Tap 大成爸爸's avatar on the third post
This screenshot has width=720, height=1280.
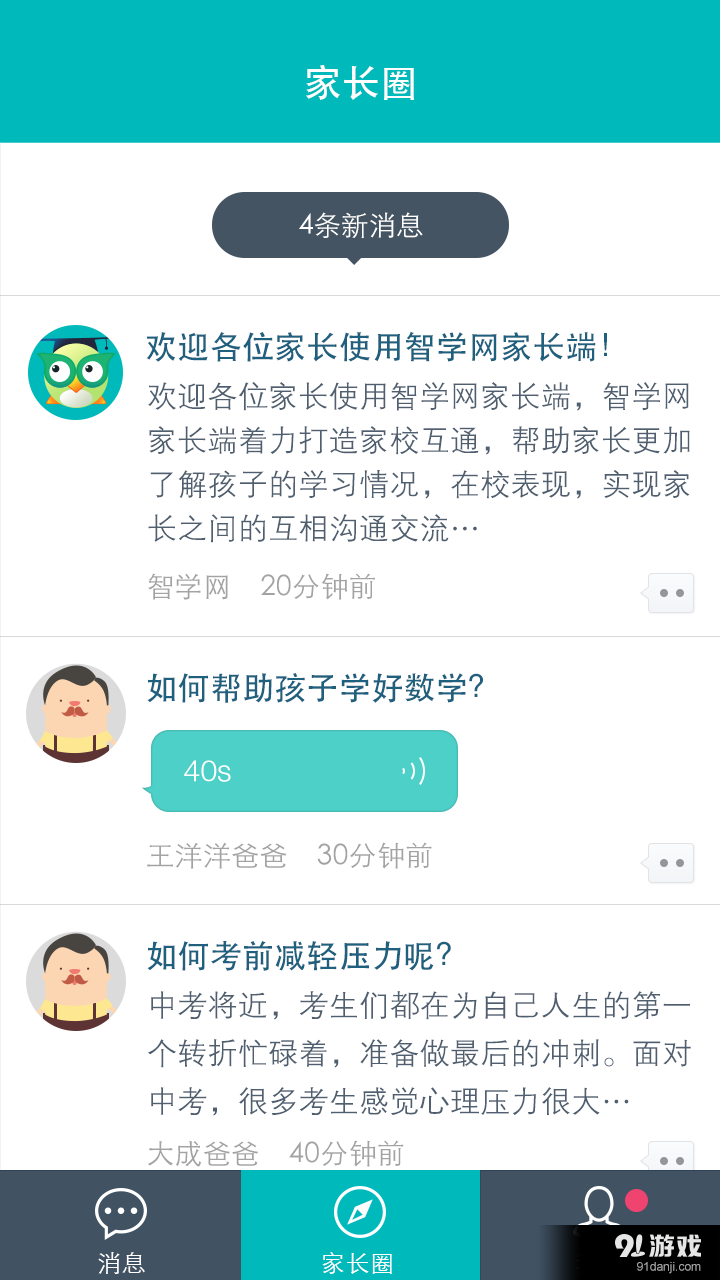coord(75,981)
